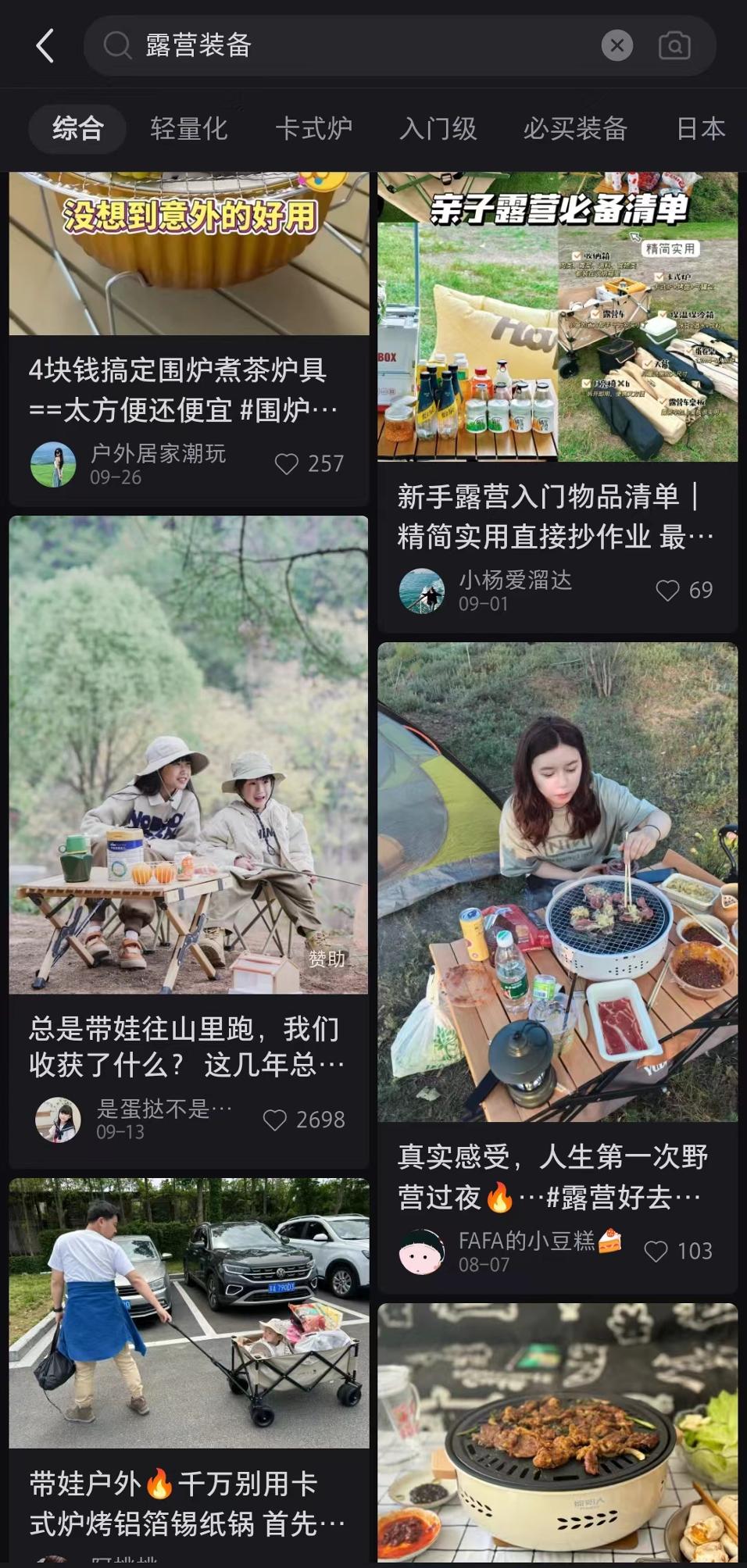The height and width of the screenshot is (1568, 747).
Task: Open the 必买装备 tab
Action: coord(575,129)
